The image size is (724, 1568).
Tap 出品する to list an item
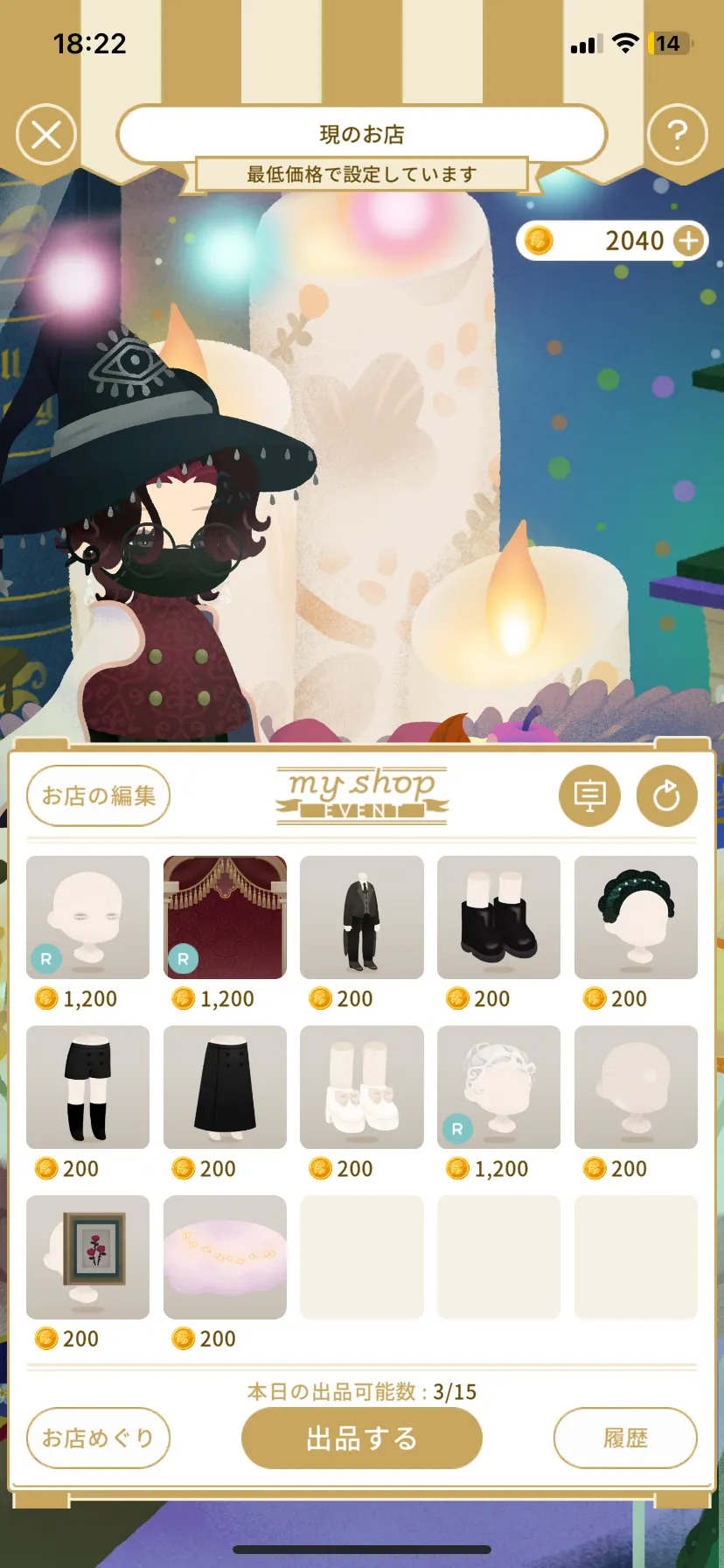362,1438
